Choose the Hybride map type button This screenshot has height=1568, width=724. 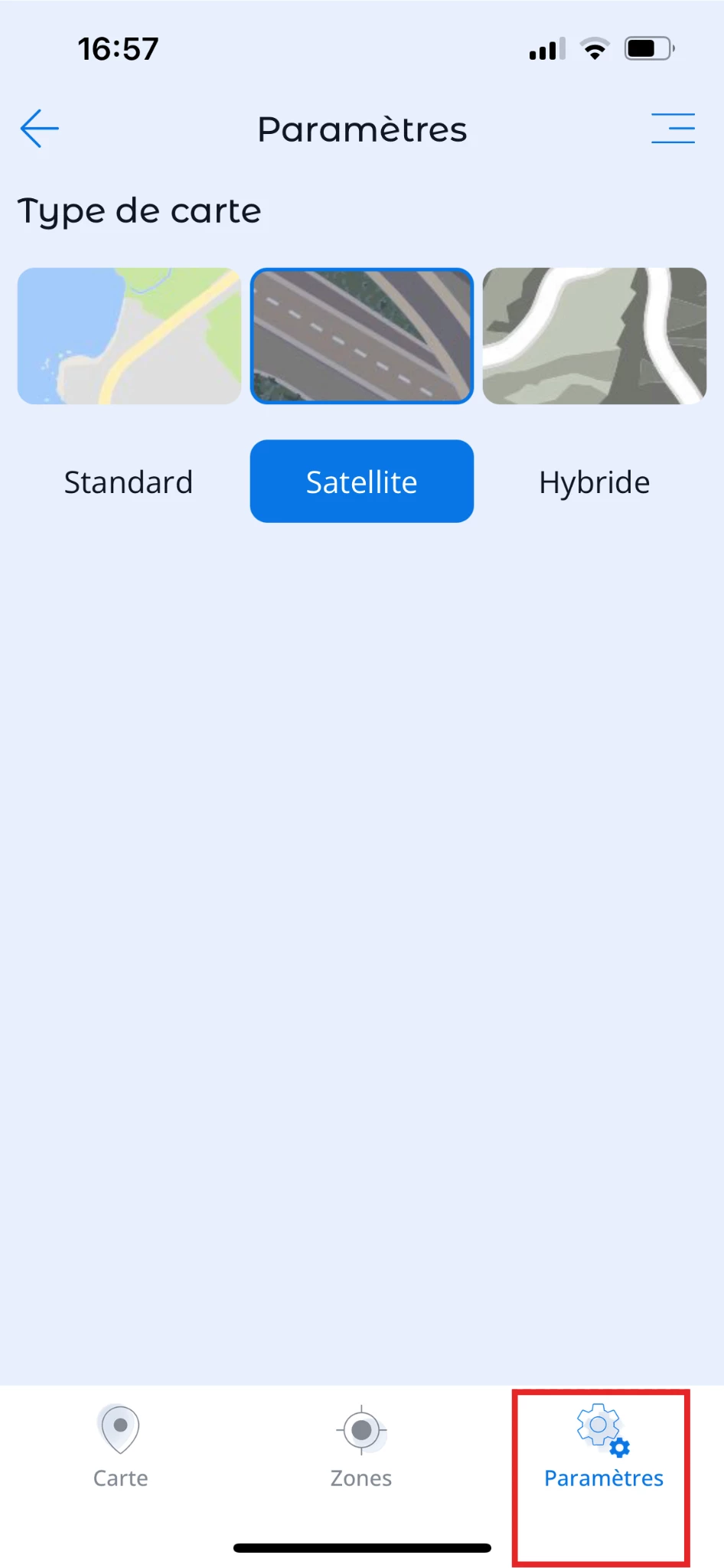(x=595, y=482)
